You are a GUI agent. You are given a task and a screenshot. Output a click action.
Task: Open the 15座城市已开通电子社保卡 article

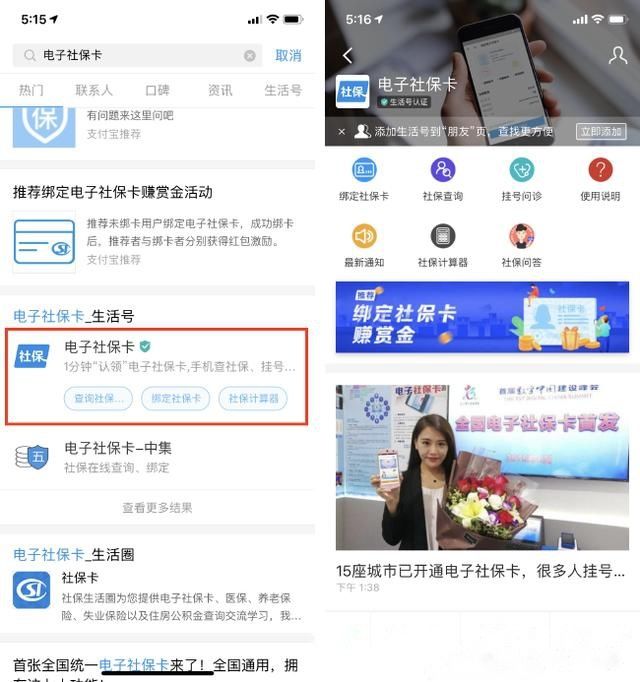click(x=482, y=571)
